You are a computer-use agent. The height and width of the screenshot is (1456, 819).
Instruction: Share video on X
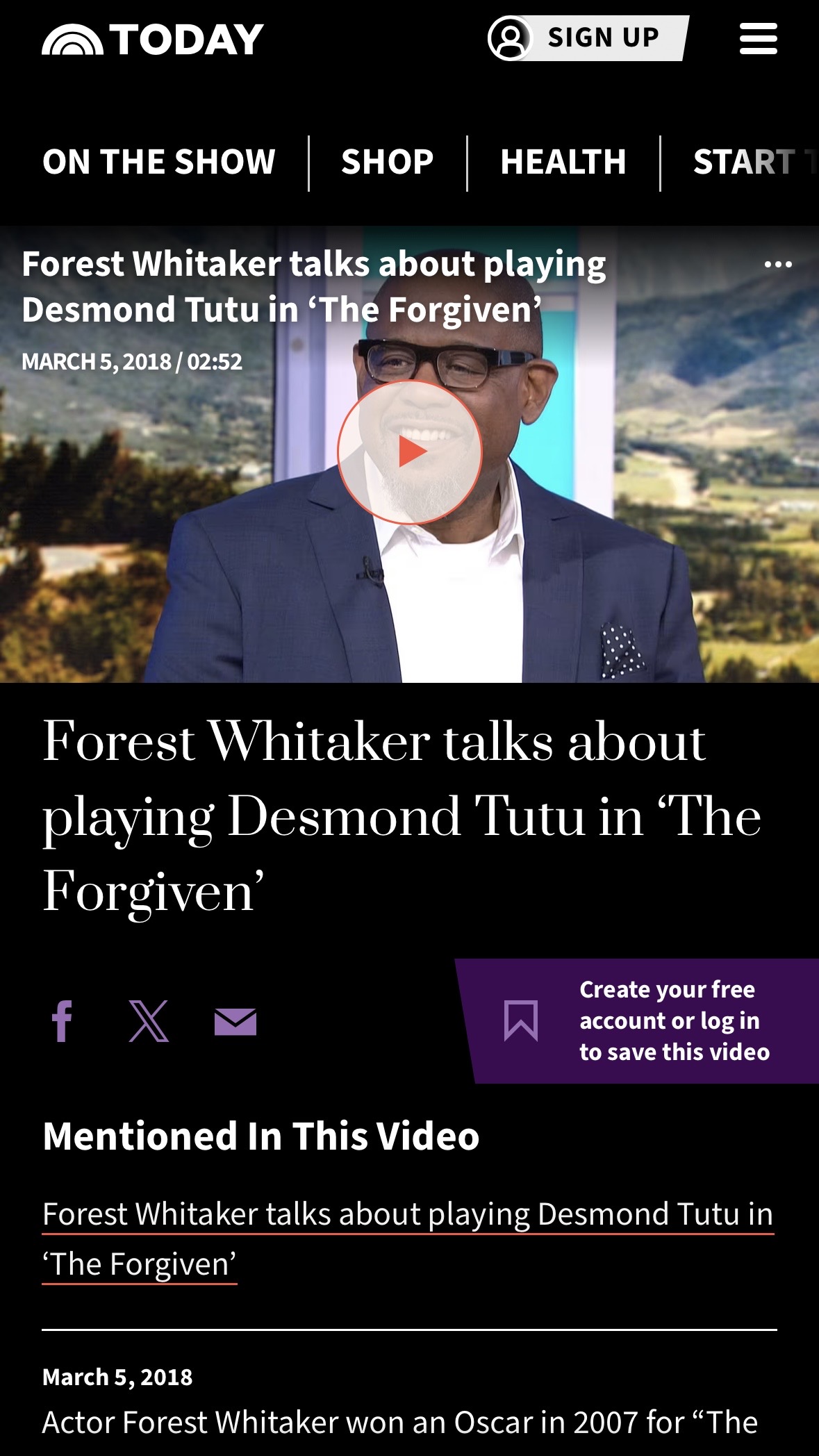[x=149, y=1021]
